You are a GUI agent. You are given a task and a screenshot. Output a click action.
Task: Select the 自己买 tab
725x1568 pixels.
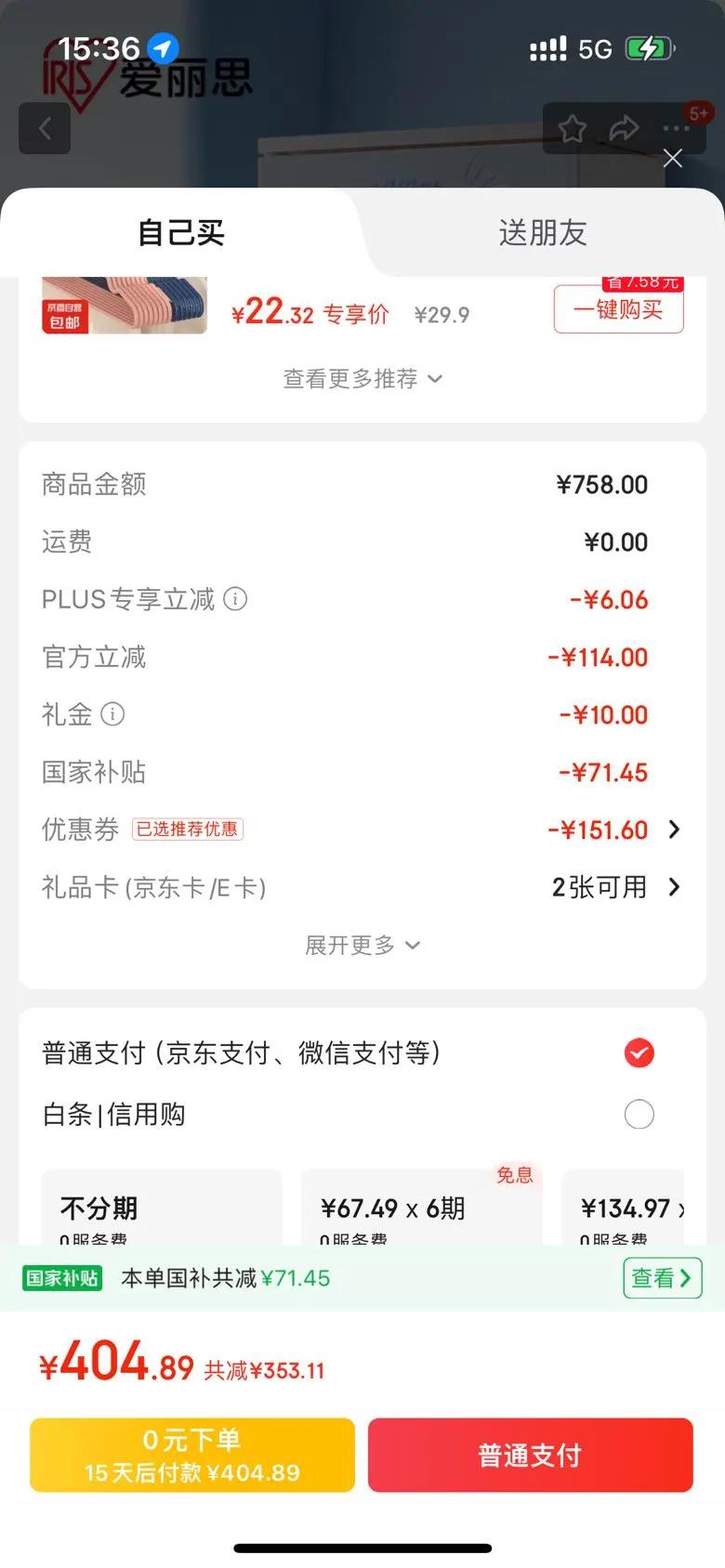pyautogui.click(x=181, y=233)
